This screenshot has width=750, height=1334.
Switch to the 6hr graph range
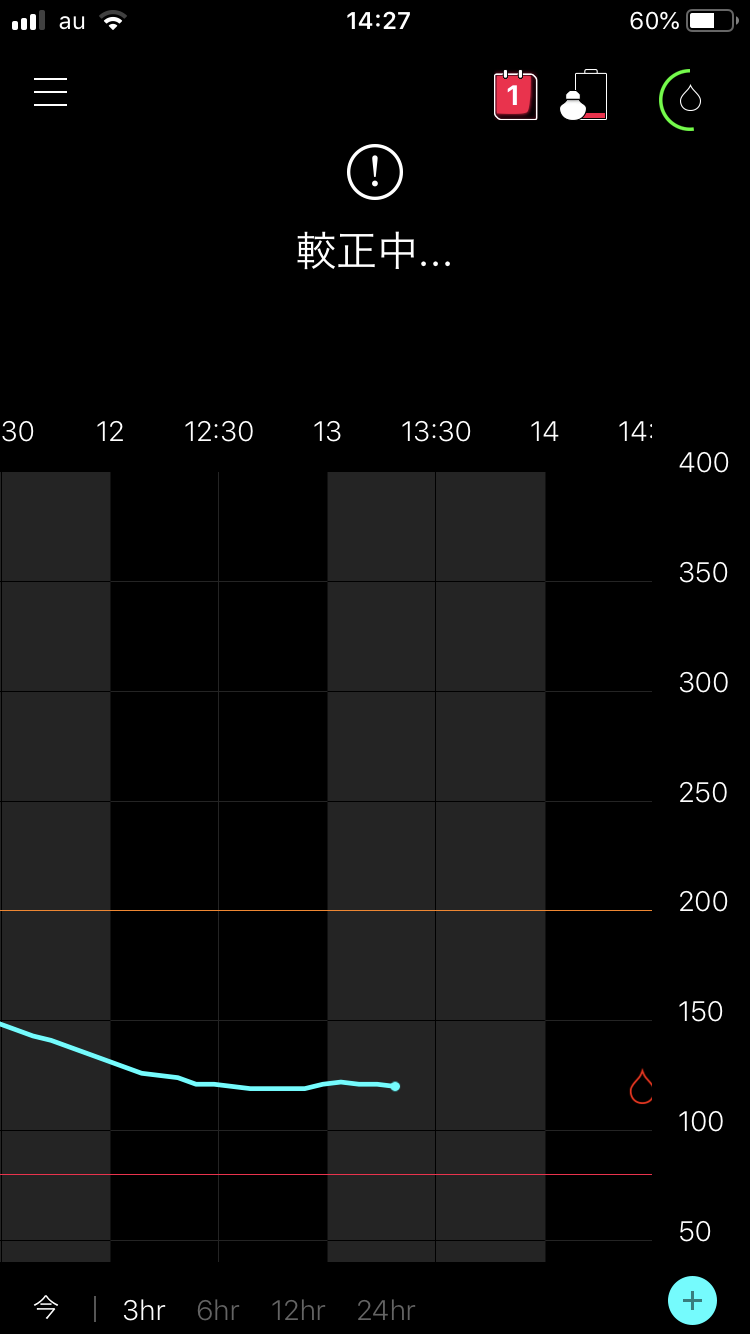(x=218, y=1309)
